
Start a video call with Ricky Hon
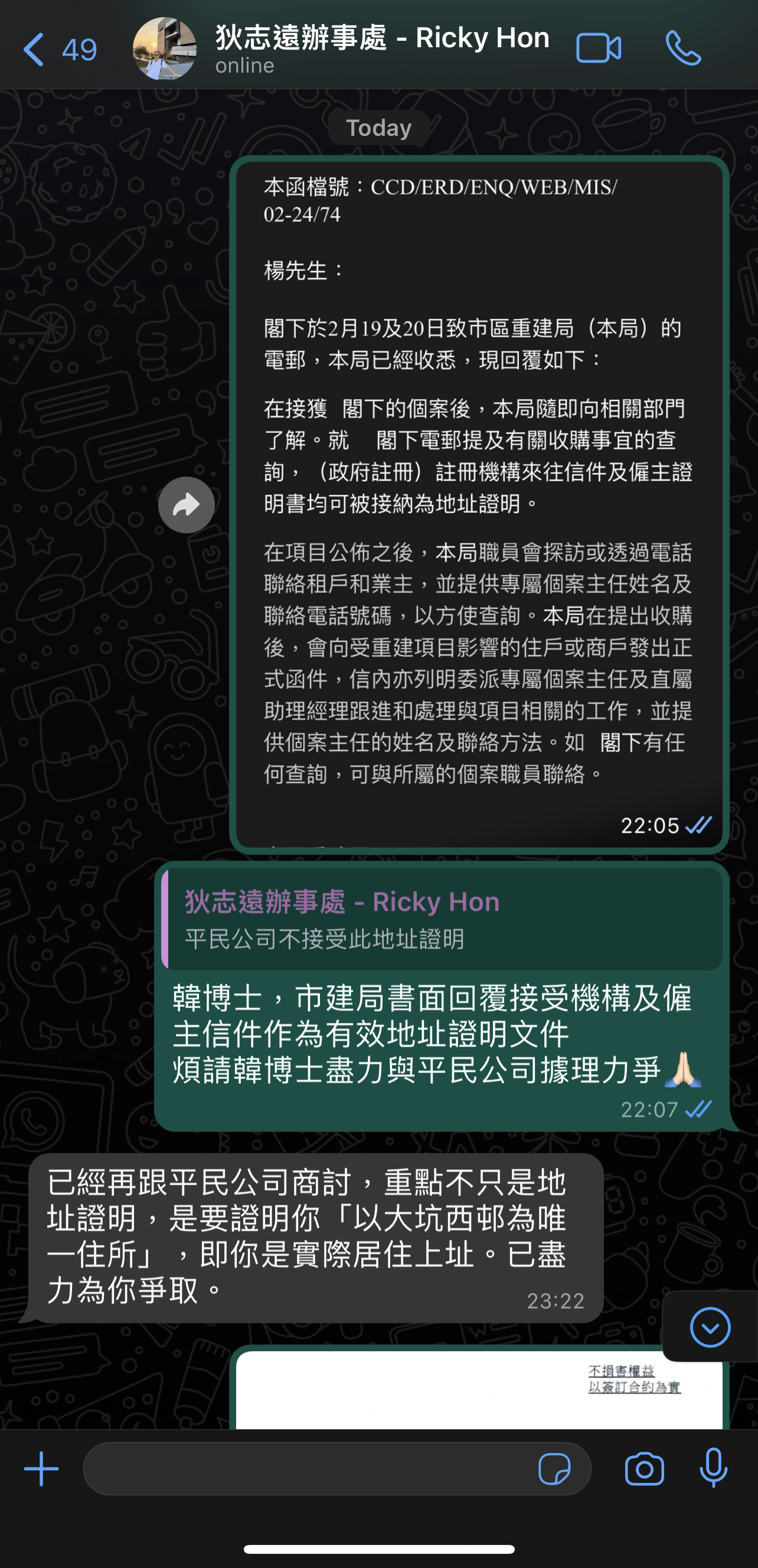pyautogui.click(x=599, y=48)
